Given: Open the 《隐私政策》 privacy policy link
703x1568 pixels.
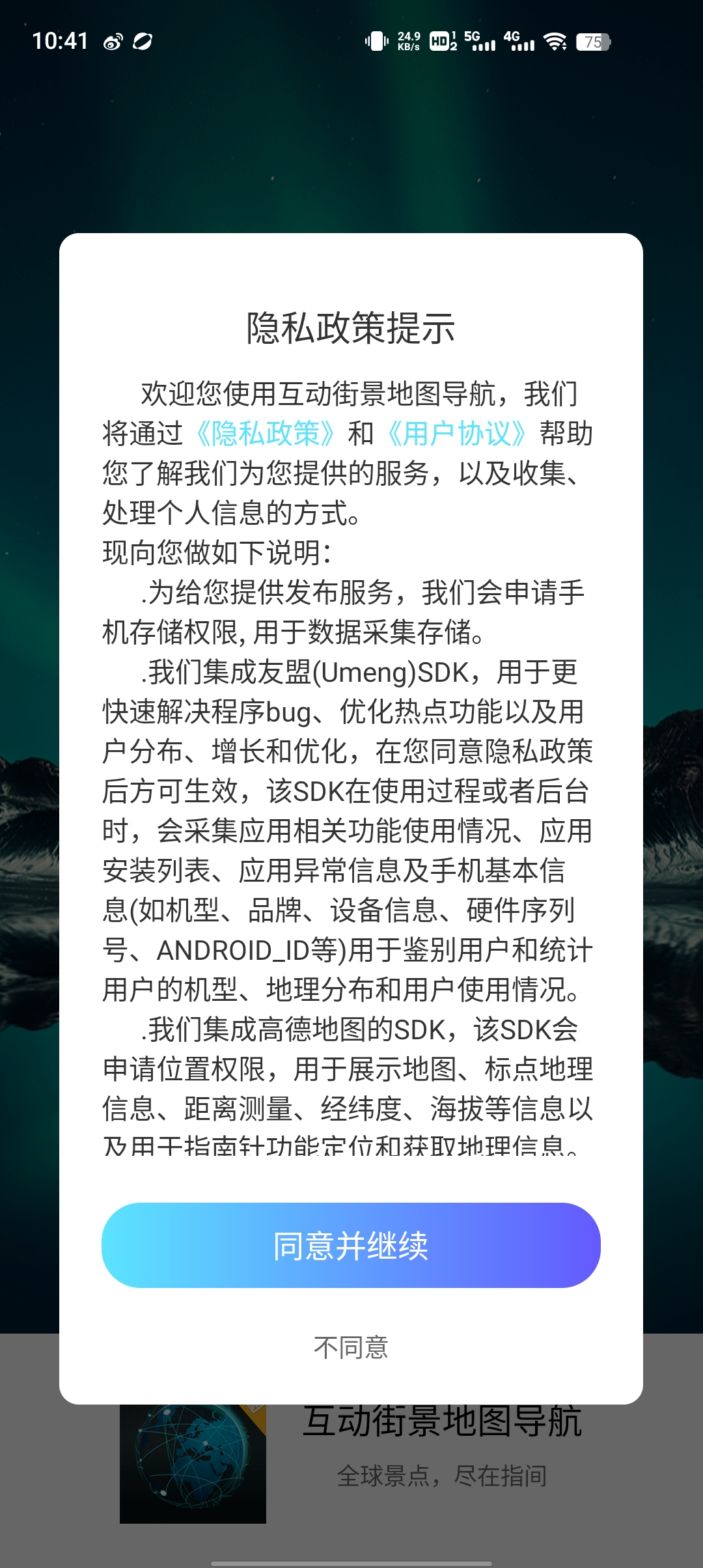Looking at the screenshot, I should click(x=266, y=434).
